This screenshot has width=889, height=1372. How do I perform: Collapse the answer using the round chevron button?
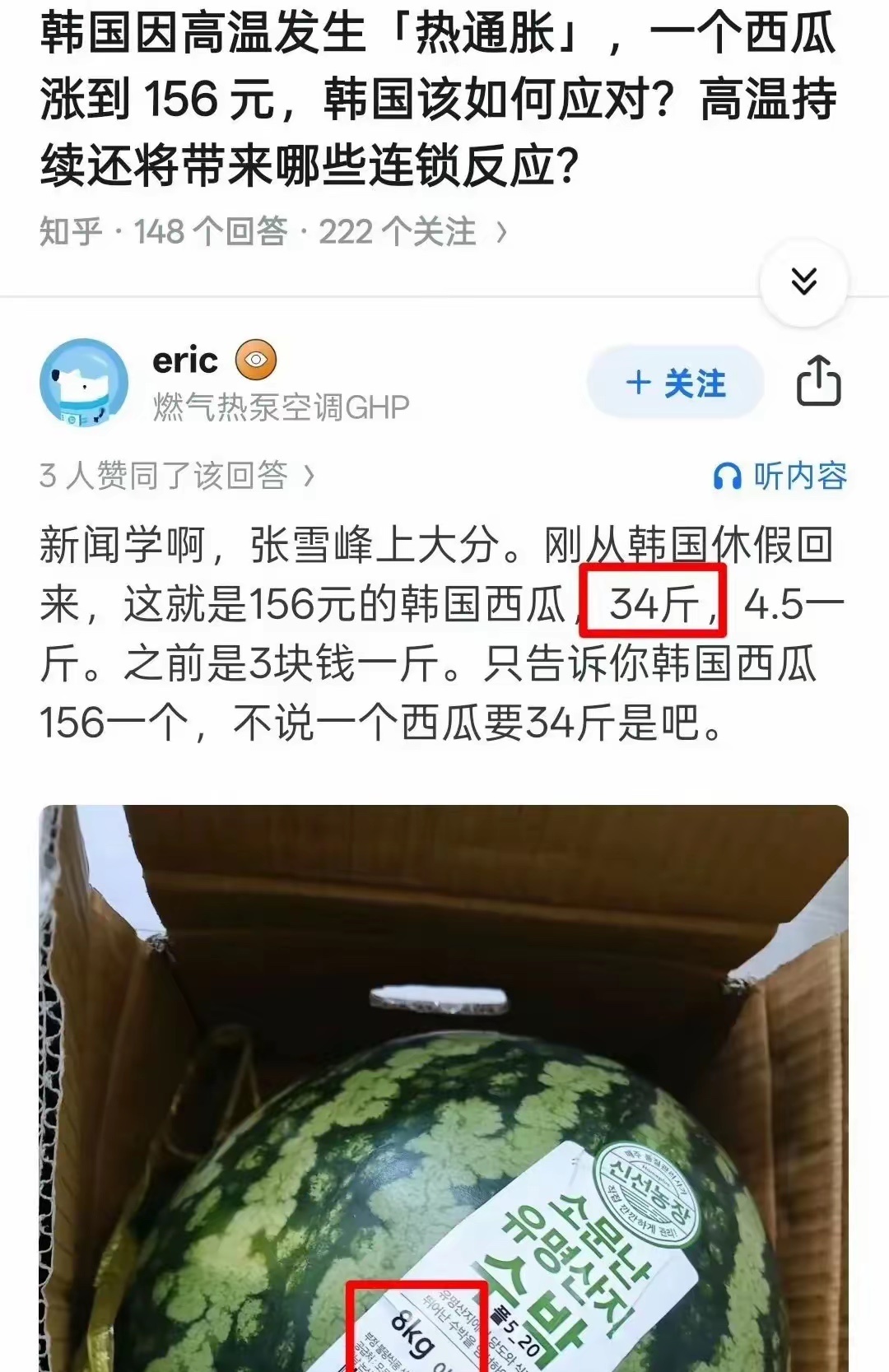pyautogui.click(x=804, y=280)
